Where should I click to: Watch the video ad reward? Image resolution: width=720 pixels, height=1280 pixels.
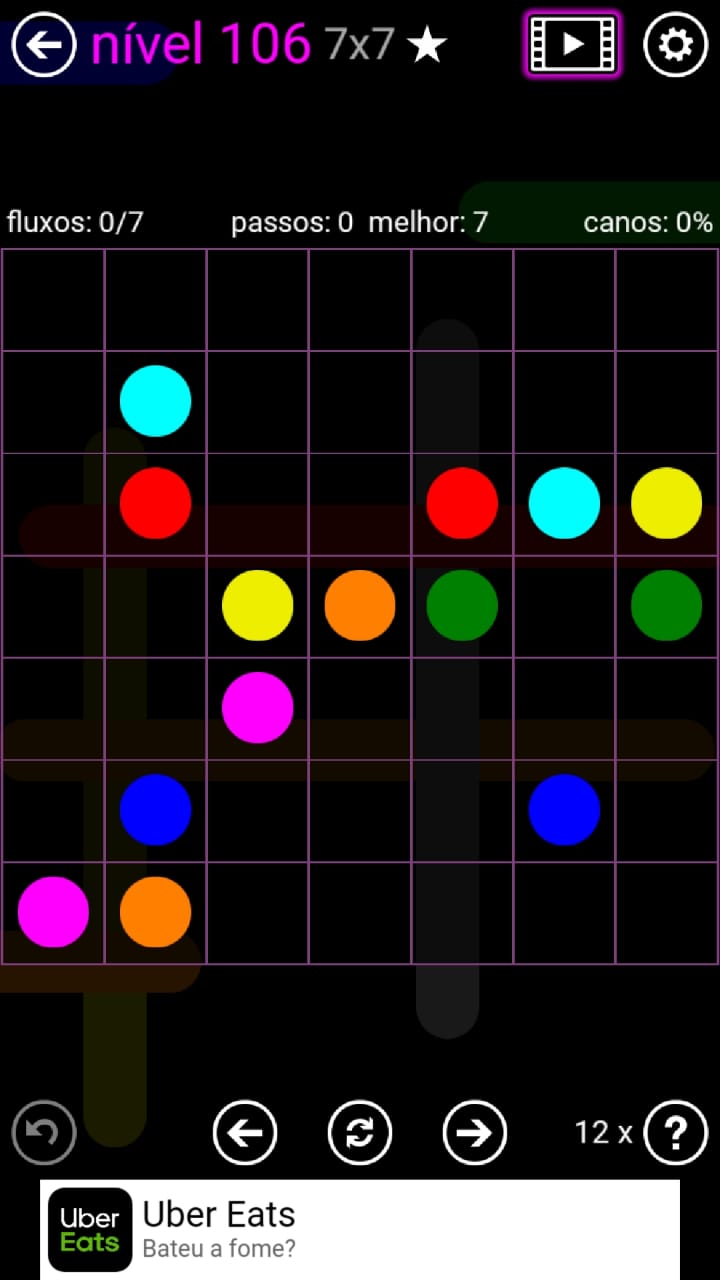[x=572, y=44]
